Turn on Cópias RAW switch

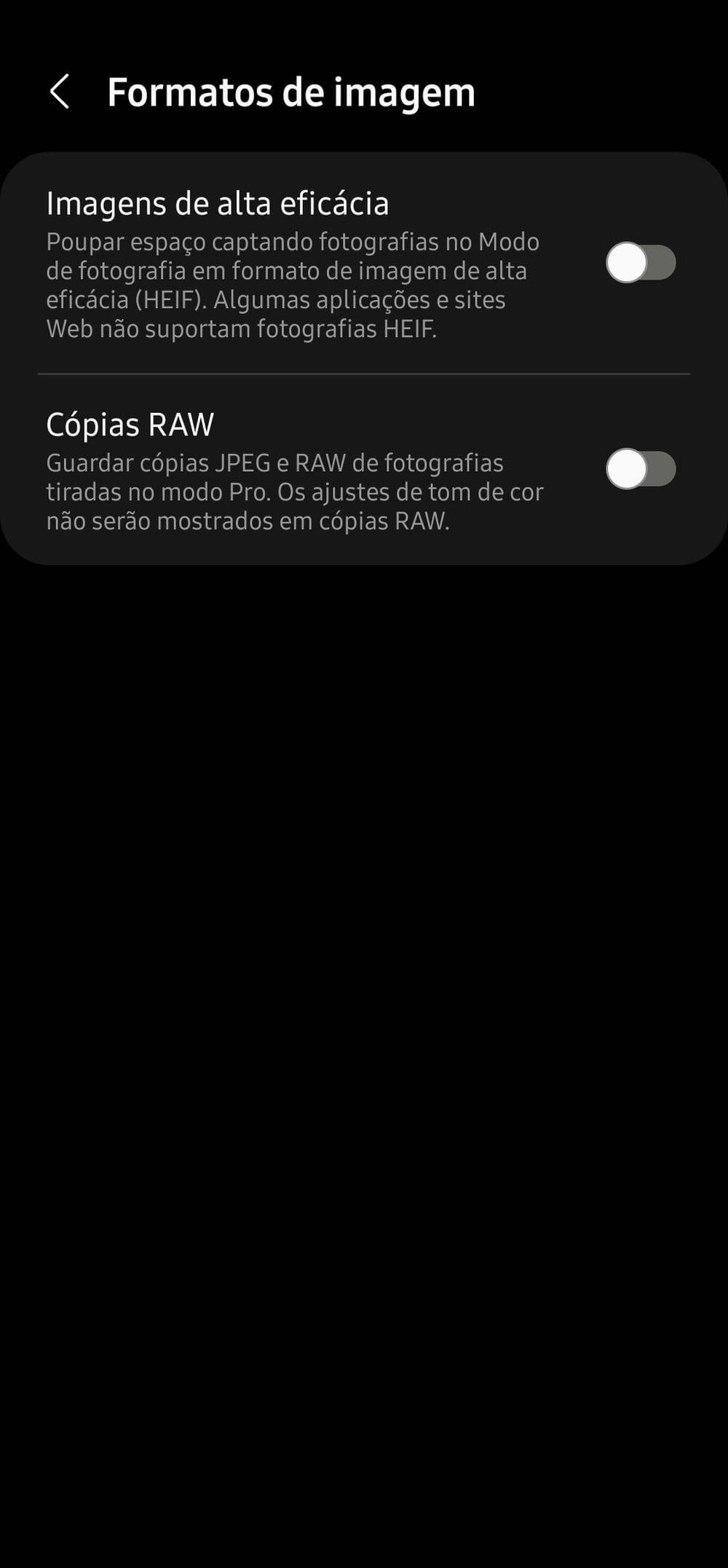pyautogui.click(x=641, y=469)
